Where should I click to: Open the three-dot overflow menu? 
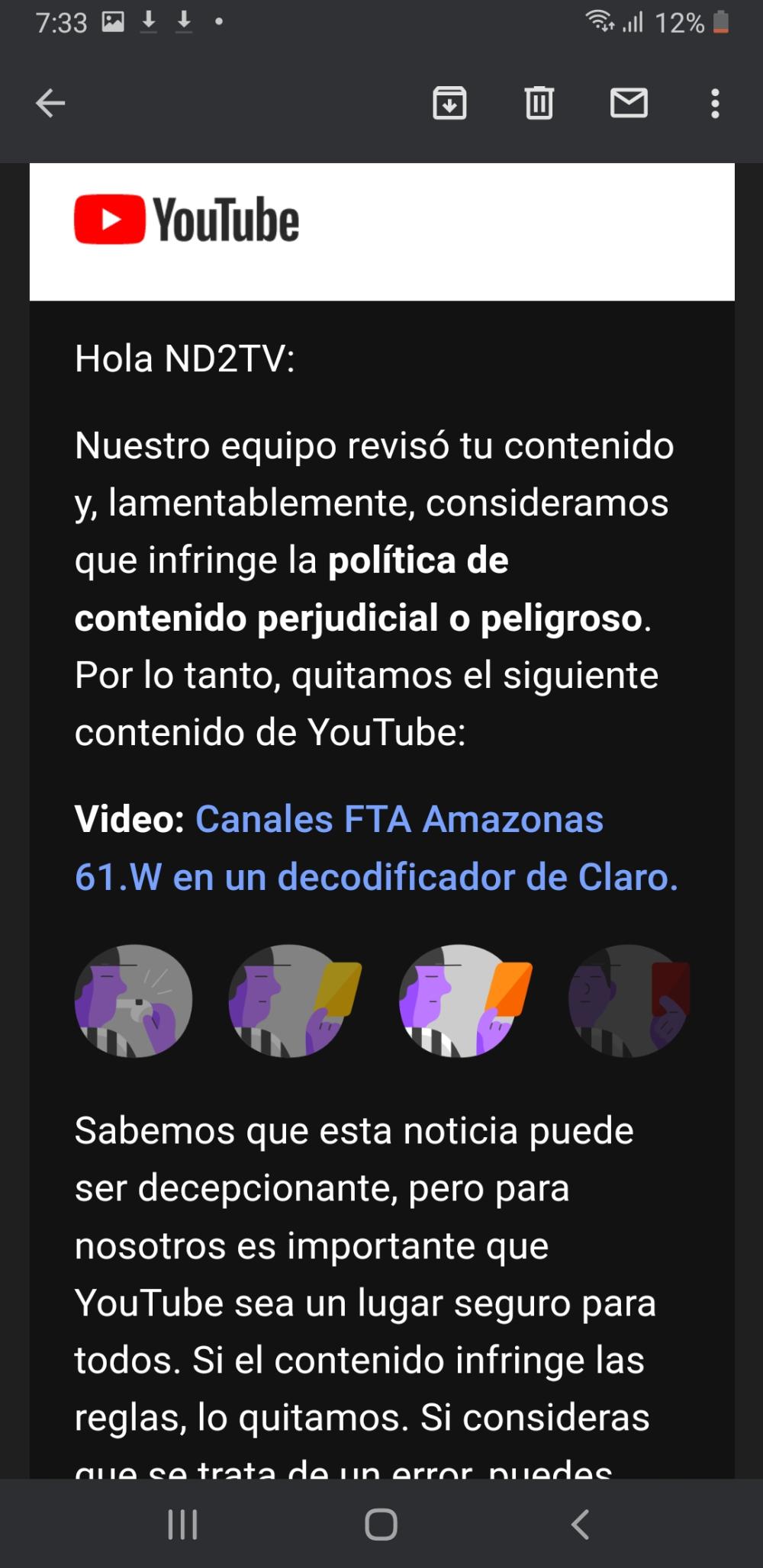pyautogui.click(x=714, y=104)
